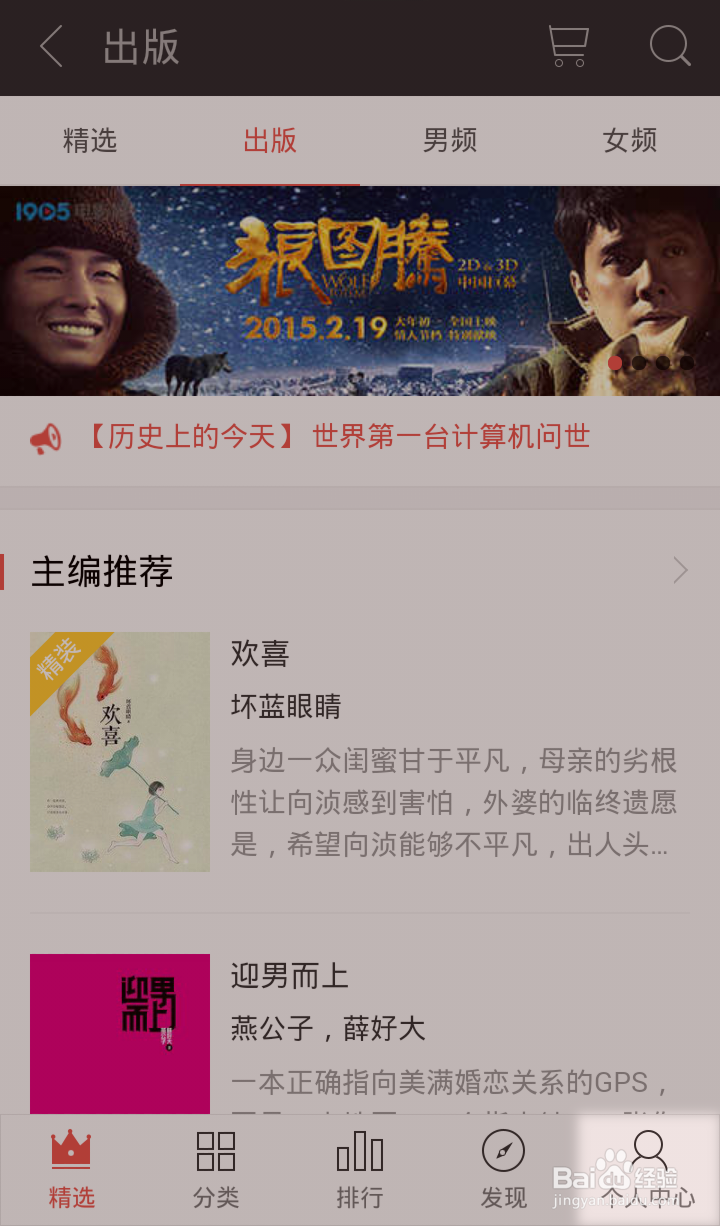Screen dimensions: 720x1226
Task: Open the book 欢喜 by 坏蓝眼睛
Action: [x=119, y=752]
